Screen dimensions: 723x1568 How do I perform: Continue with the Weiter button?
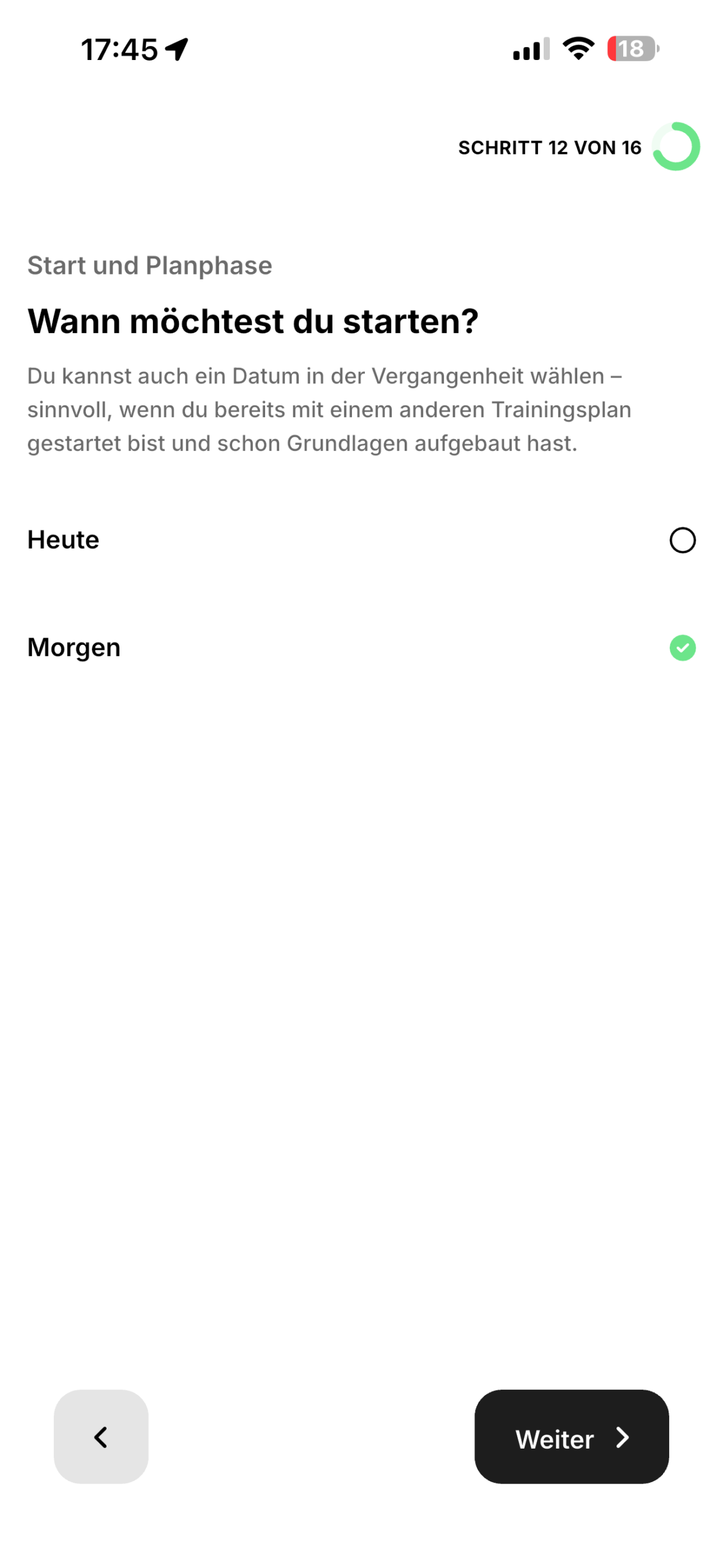point(571,1436)
